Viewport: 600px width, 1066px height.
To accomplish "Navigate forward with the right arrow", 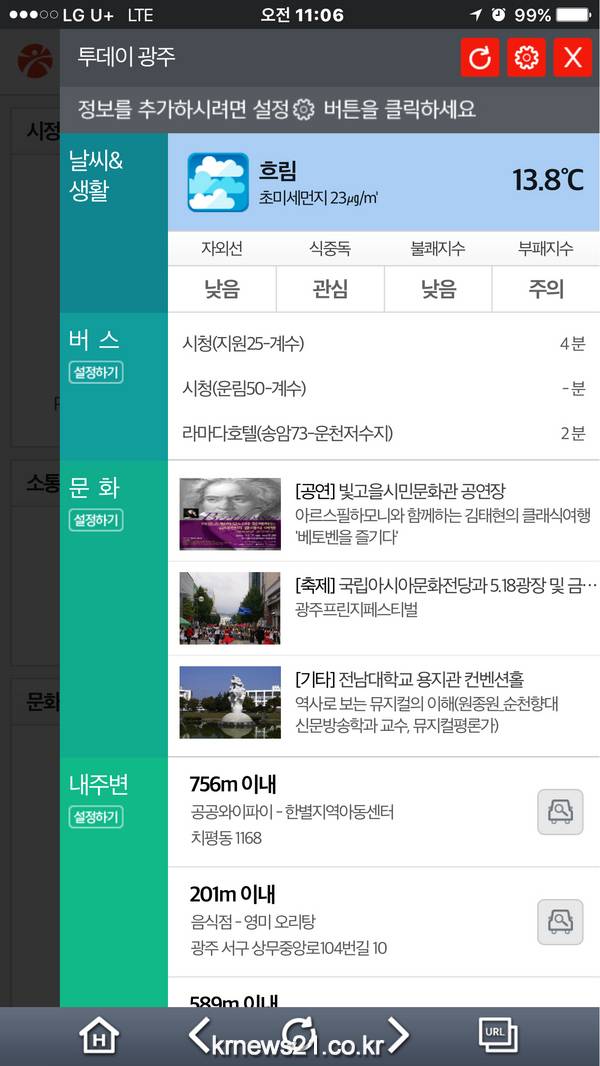I will pos(398,1033).
